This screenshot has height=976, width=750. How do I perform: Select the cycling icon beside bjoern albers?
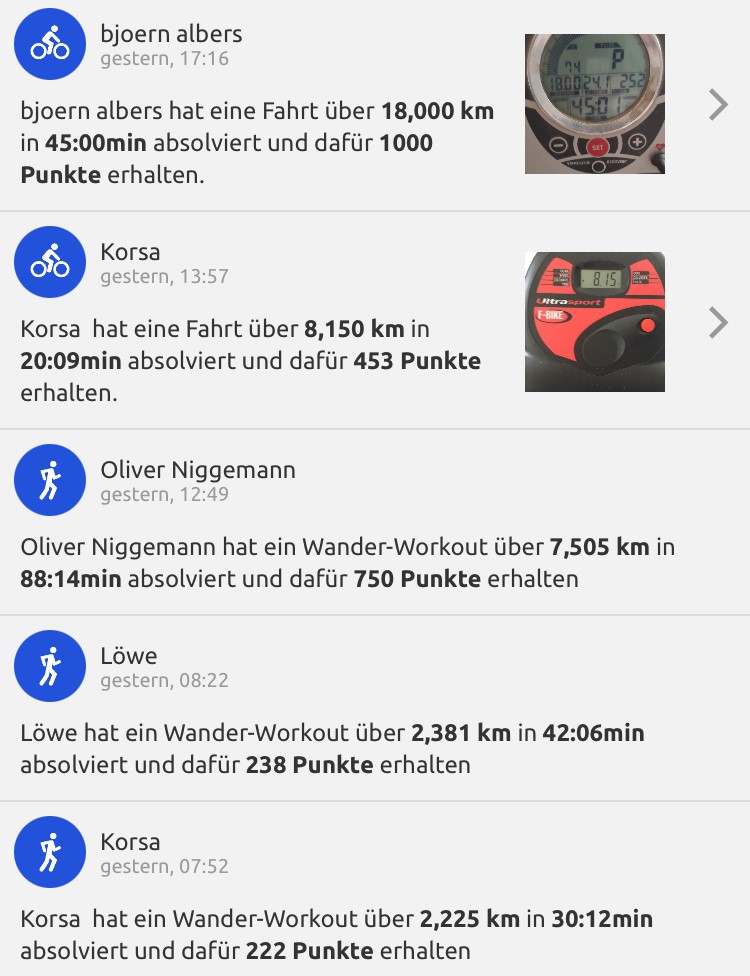pyautogui.click(x=49, y=44)
